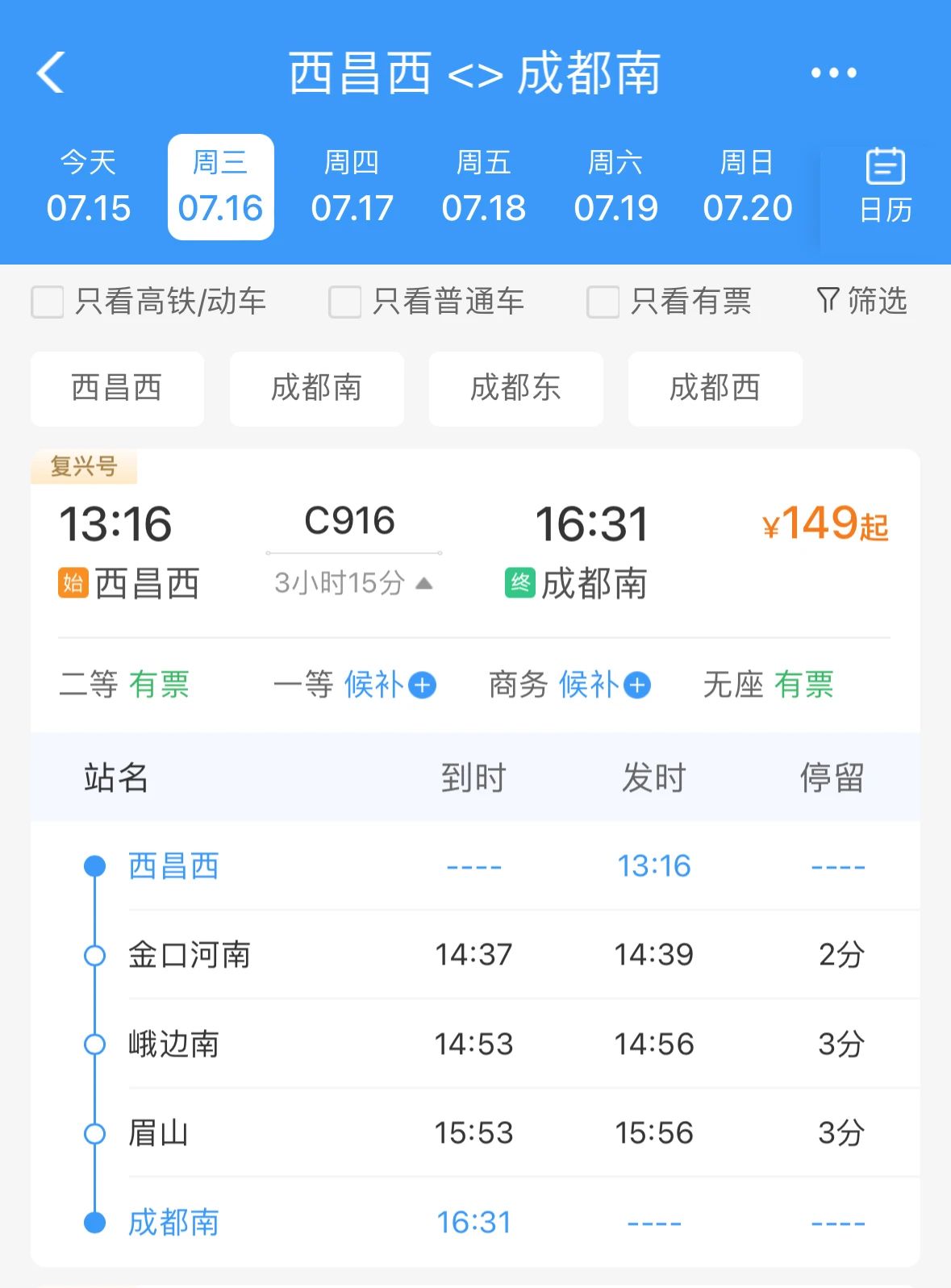Select the 成都西 station chip
This screenshot has width=951, height=1288.
point(715,388)
